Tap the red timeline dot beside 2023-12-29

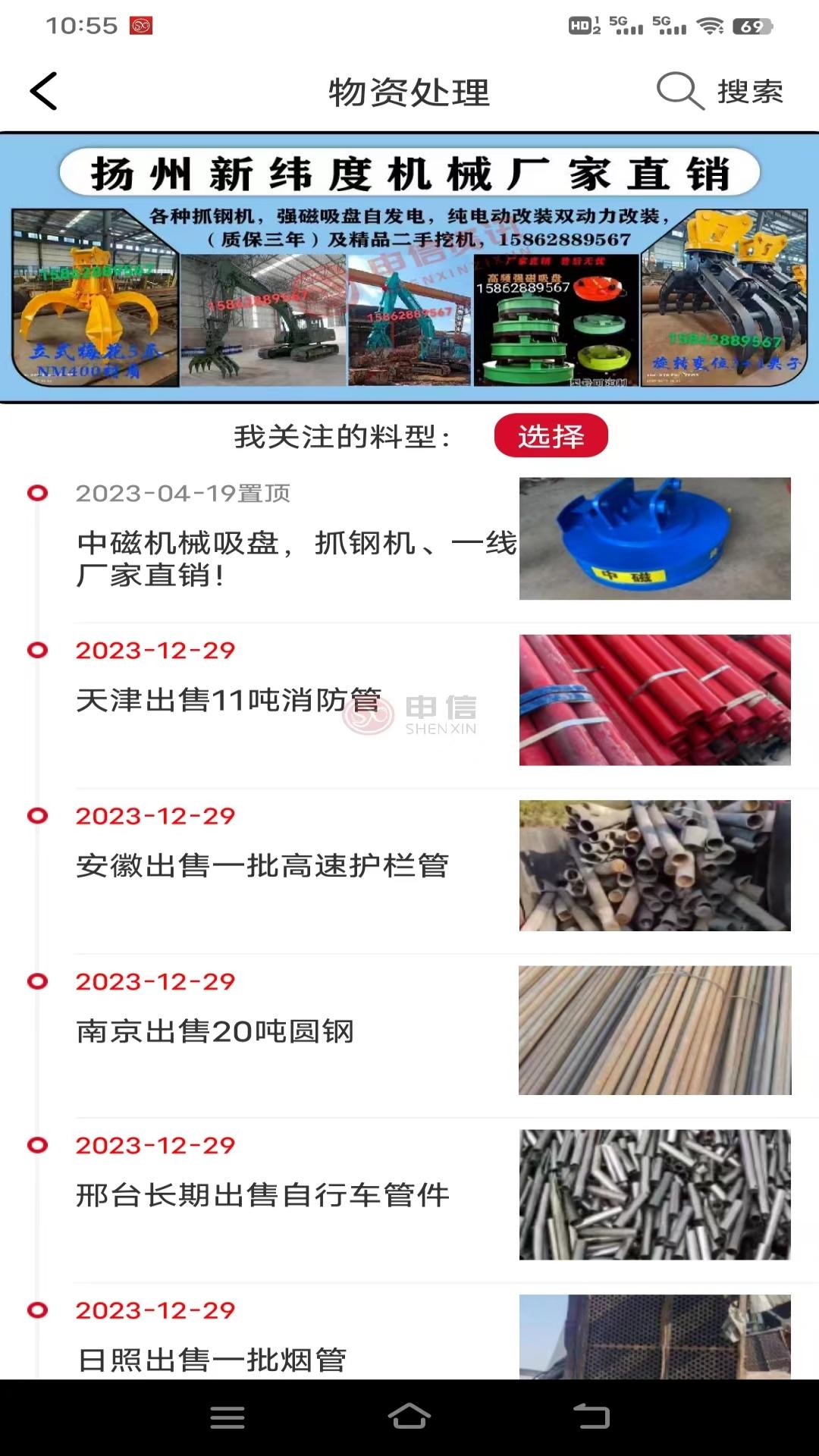pyautogui.click(x=36, y=650)
